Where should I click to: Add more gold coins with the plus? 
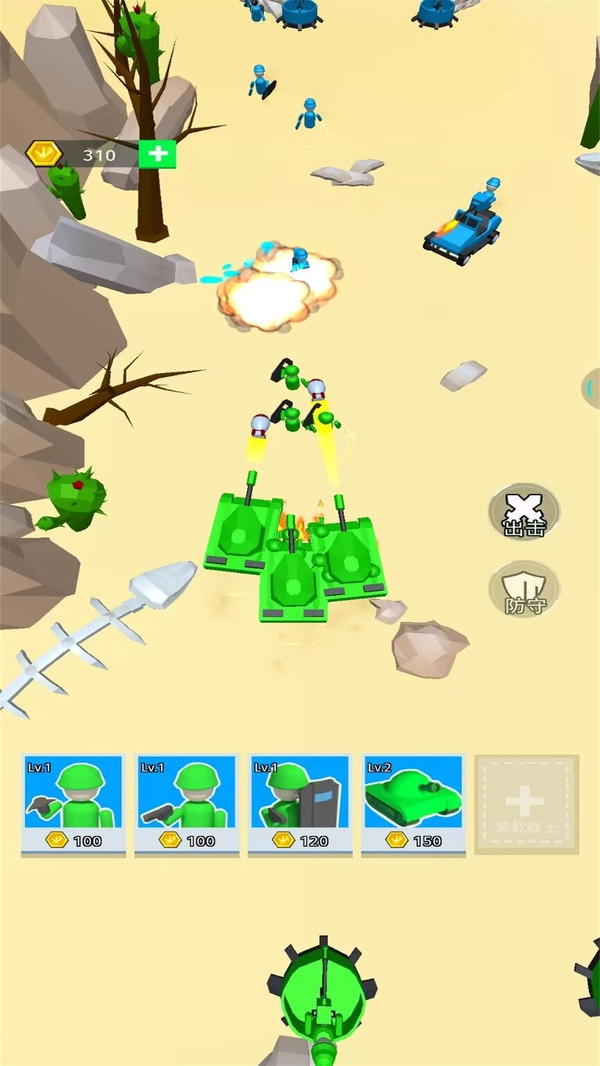(157, 154)
